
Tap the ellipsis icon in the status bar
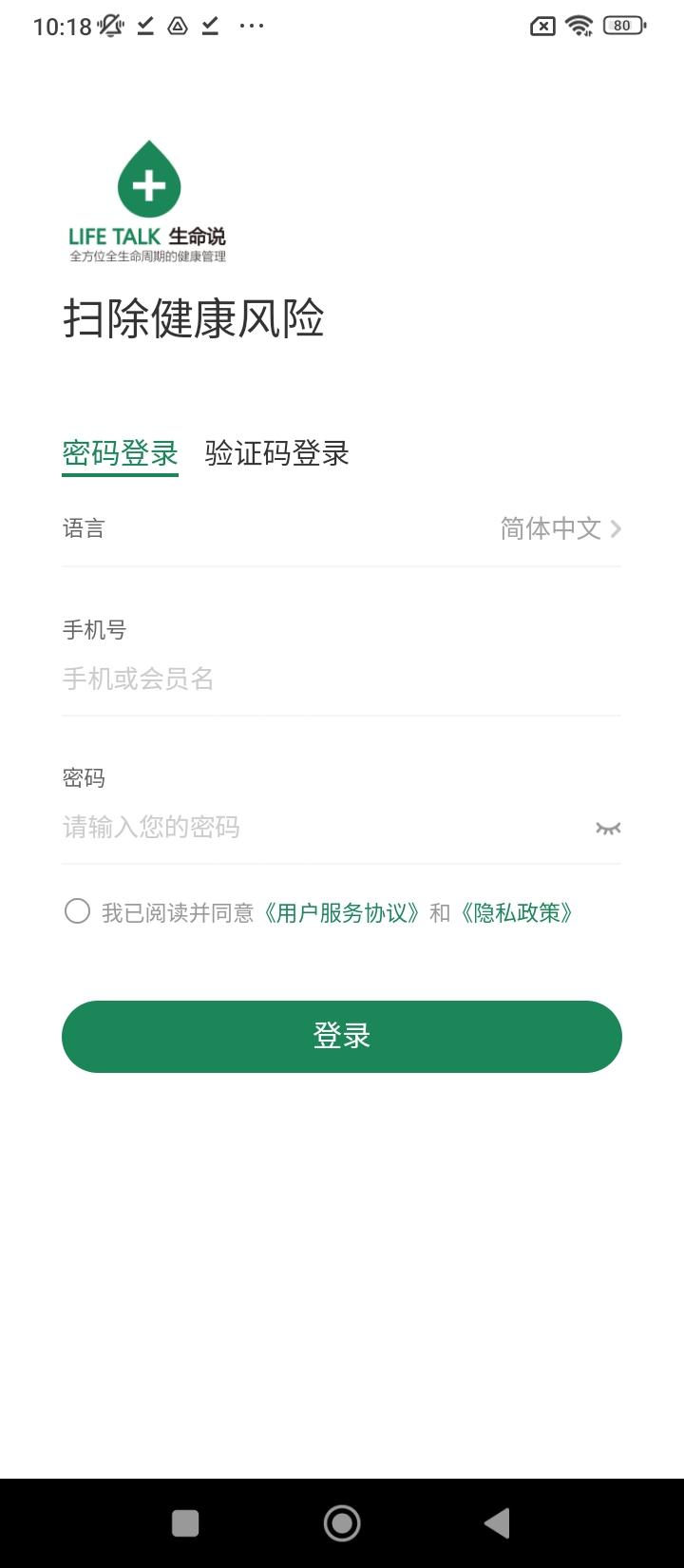[251, 25]
